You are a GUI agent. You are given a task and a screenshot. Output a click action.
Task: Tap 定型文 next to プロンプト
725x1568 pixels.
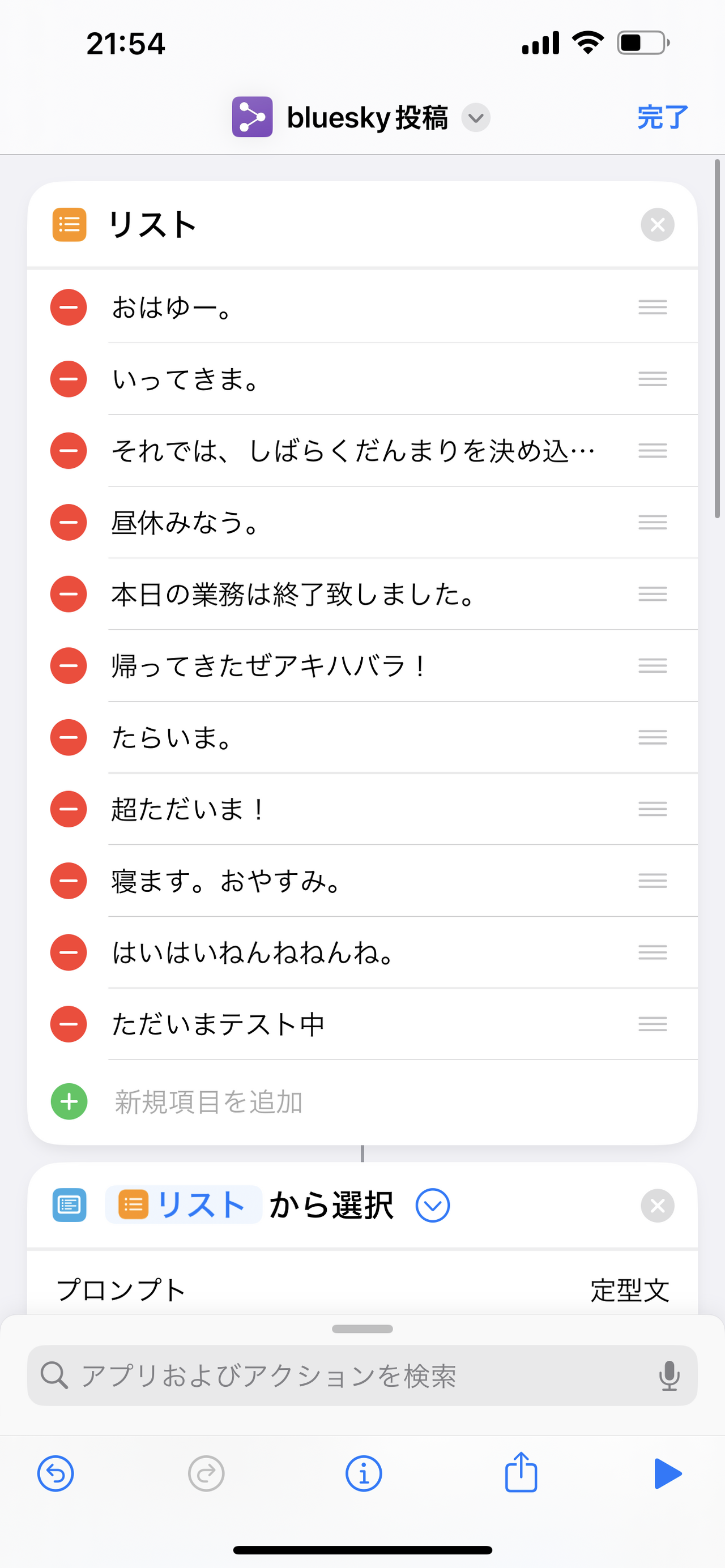(630, 1290)
